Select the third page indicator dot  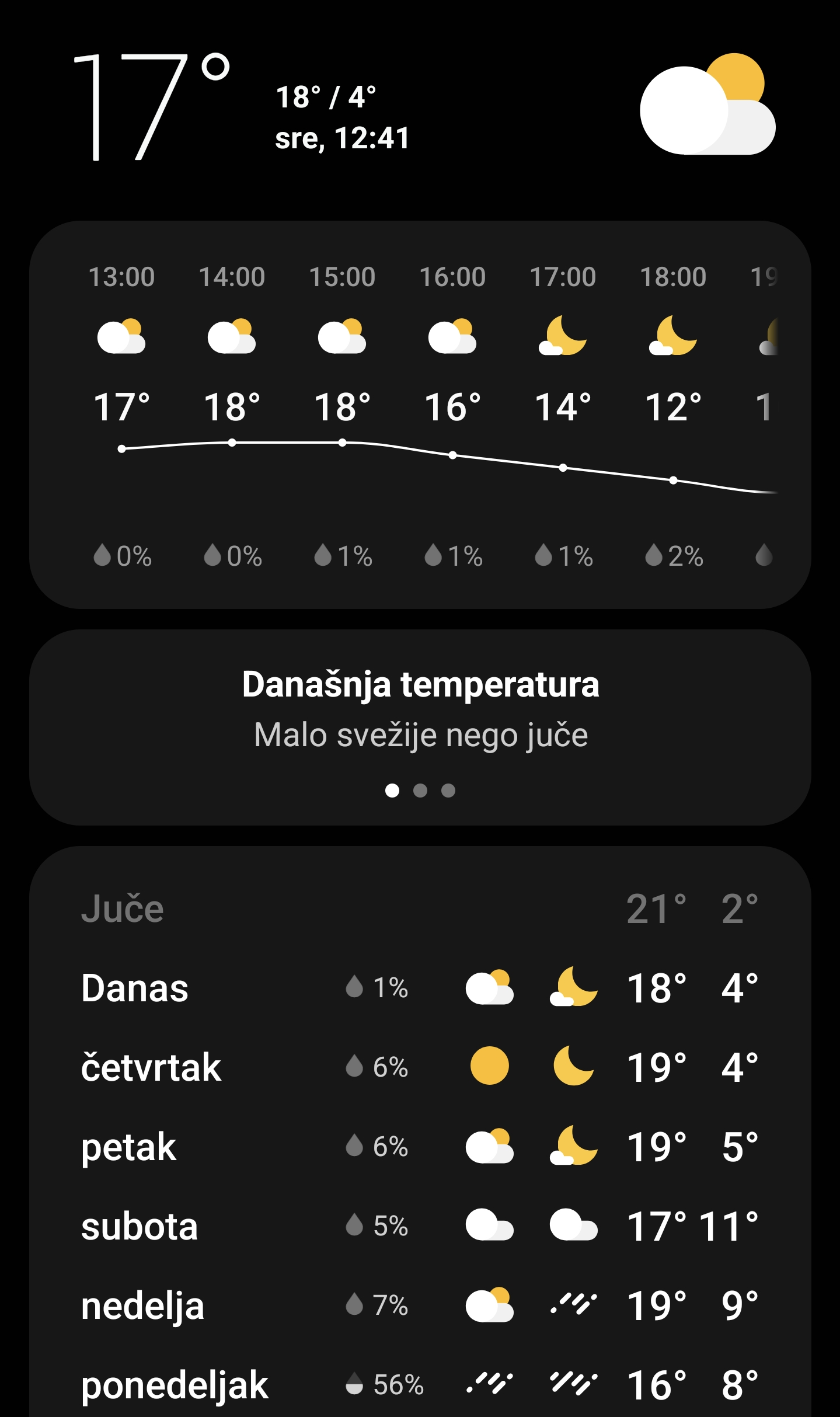point(448,791)
